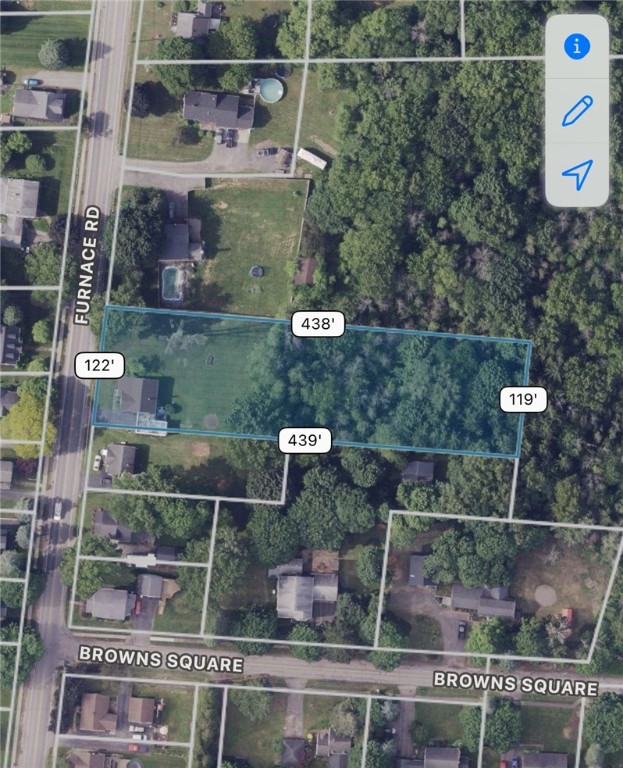Tap the pencil draw tool
This screenshot has height=768, width=623.
pos(577,110)
